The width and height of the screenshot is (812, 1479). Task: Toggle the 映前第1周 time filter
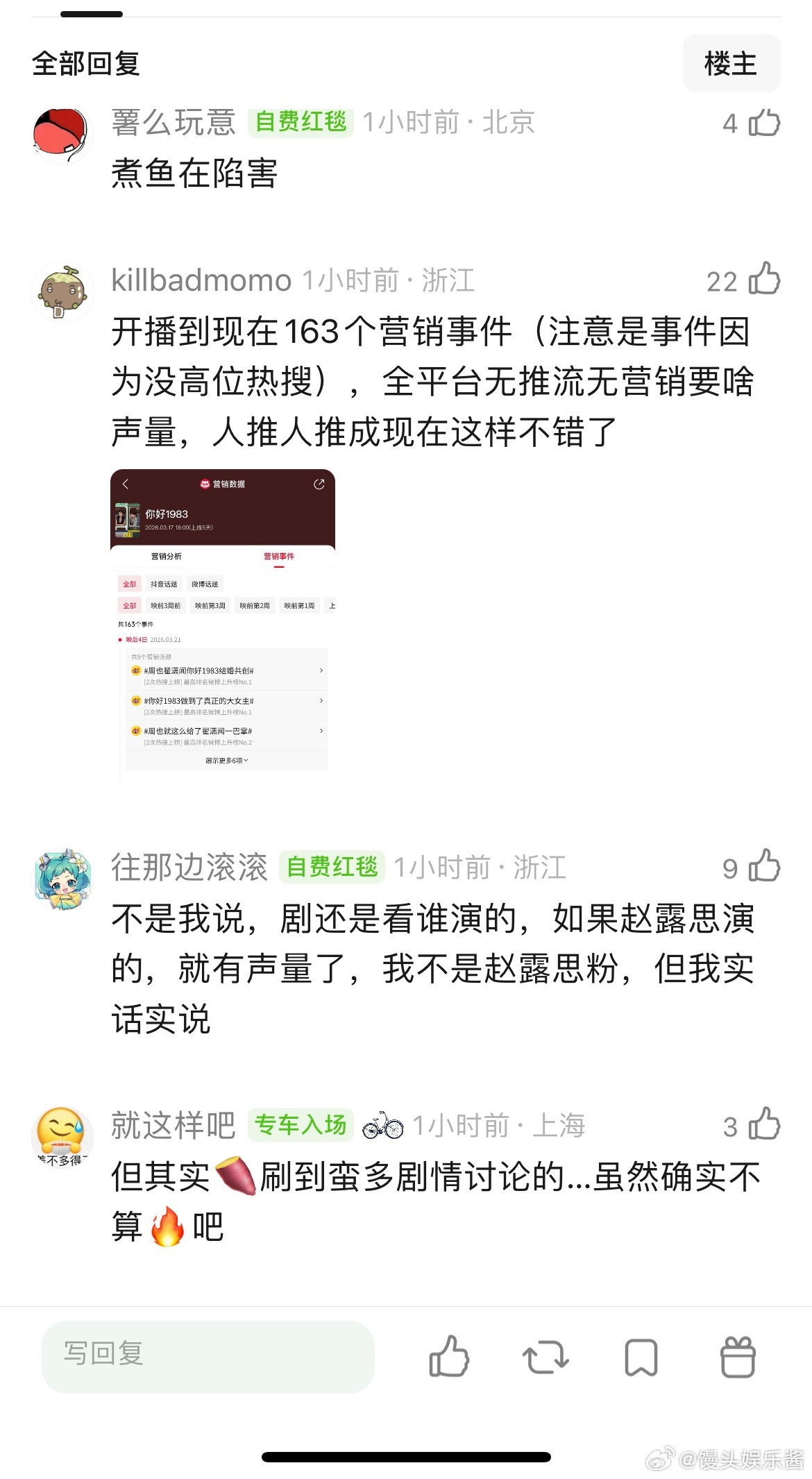point(300,605)
